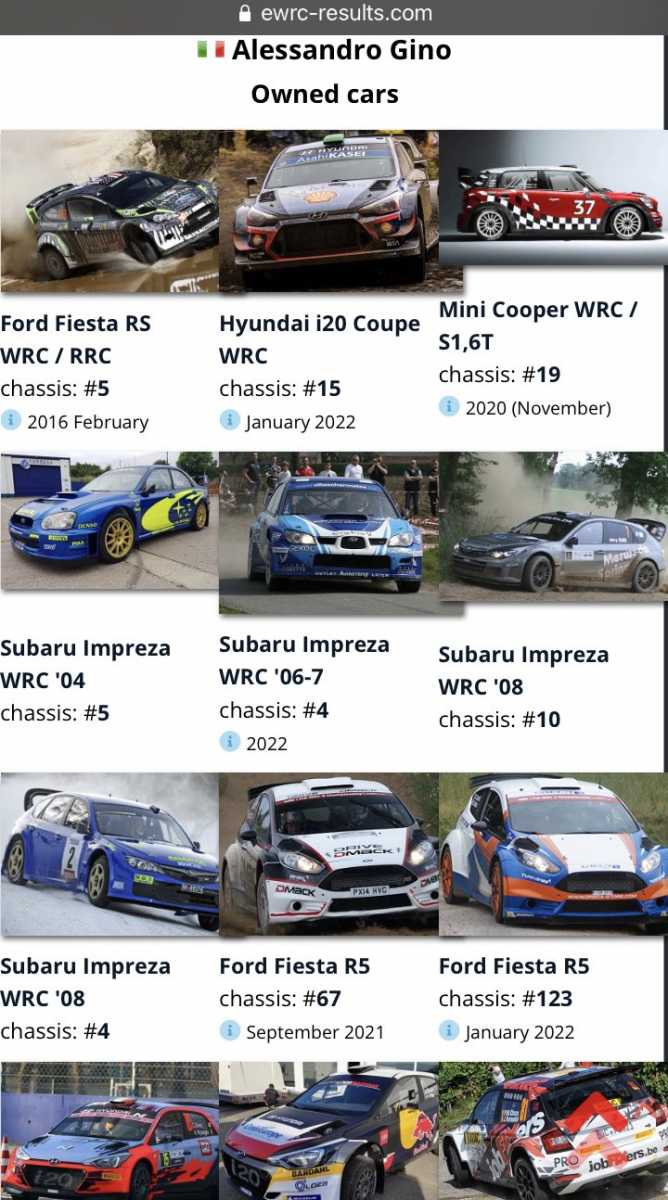The width and height of the screenshot is (668, 1200).
Task: Show info for 2016 February ownership date
Action: [x=11, y=420]
